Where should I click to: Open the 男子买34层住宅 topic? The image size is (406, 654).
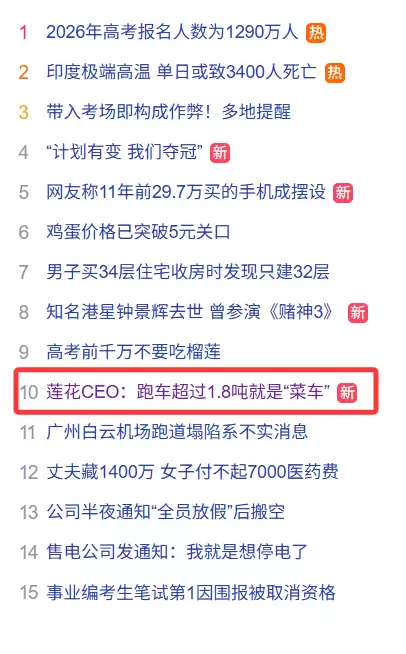click(x=188, y=272)
